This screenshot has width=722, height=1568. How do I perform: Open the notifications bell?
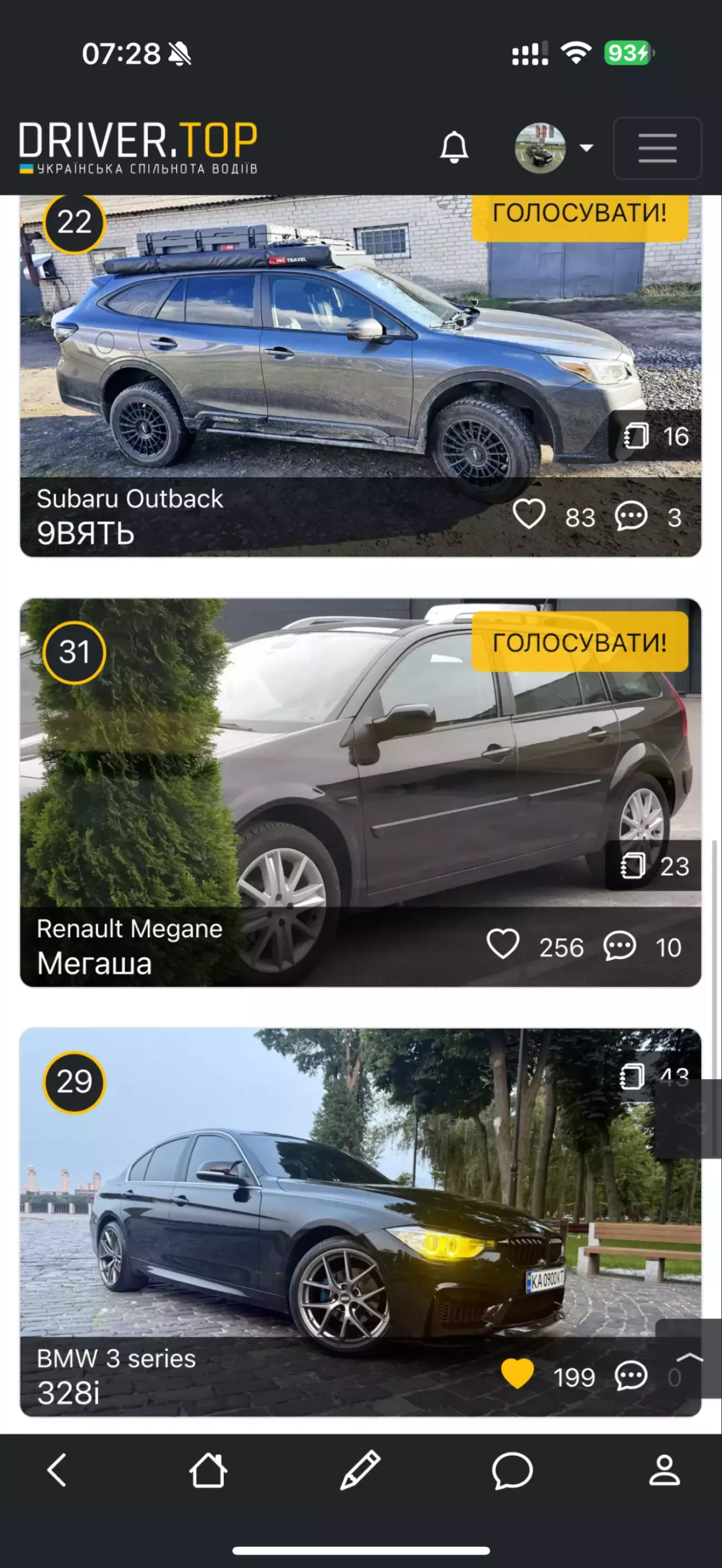454,148
